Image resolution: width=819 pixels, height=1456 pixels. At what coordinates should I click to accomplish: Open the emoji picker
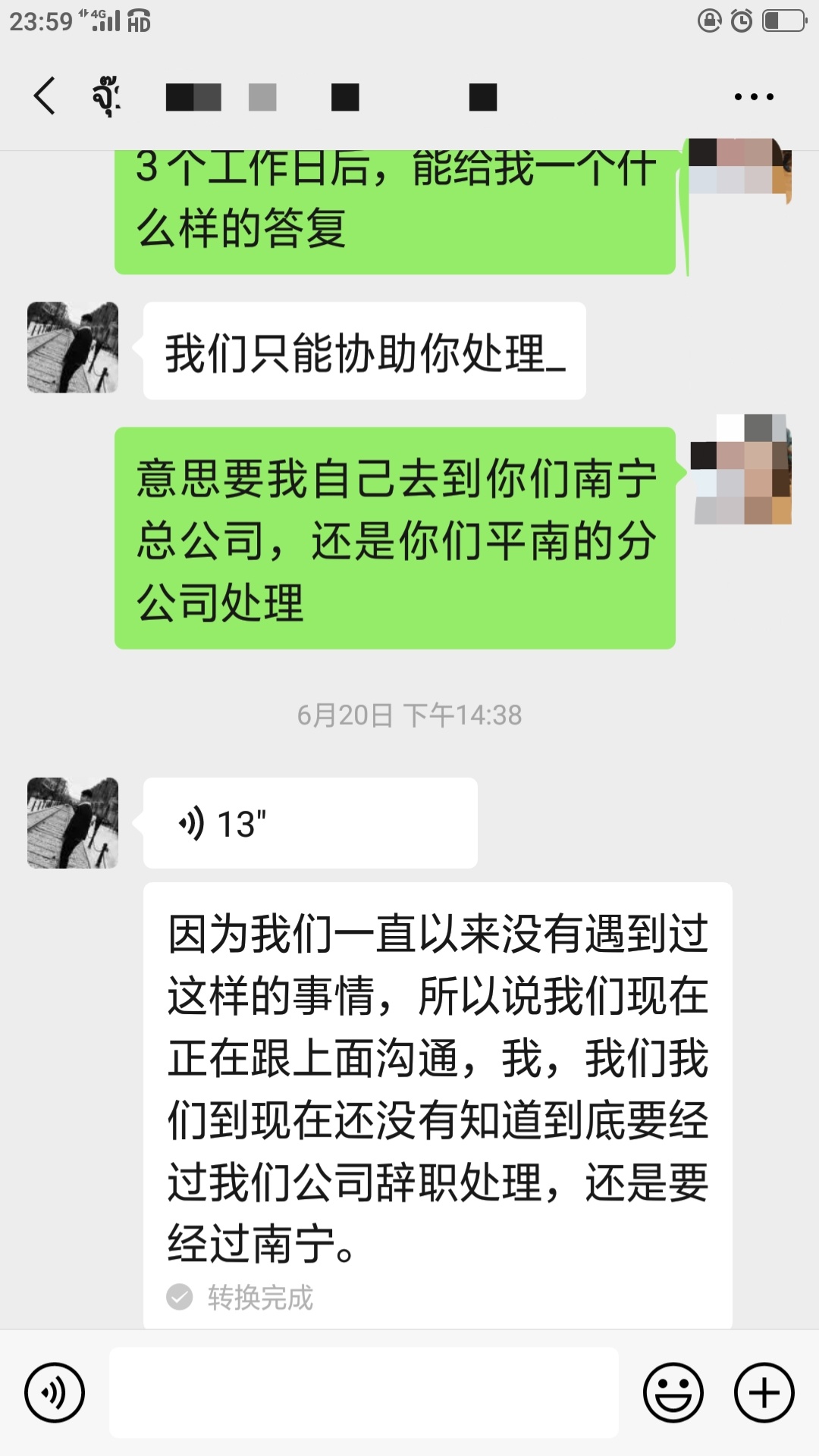[x=673, y=1392]
